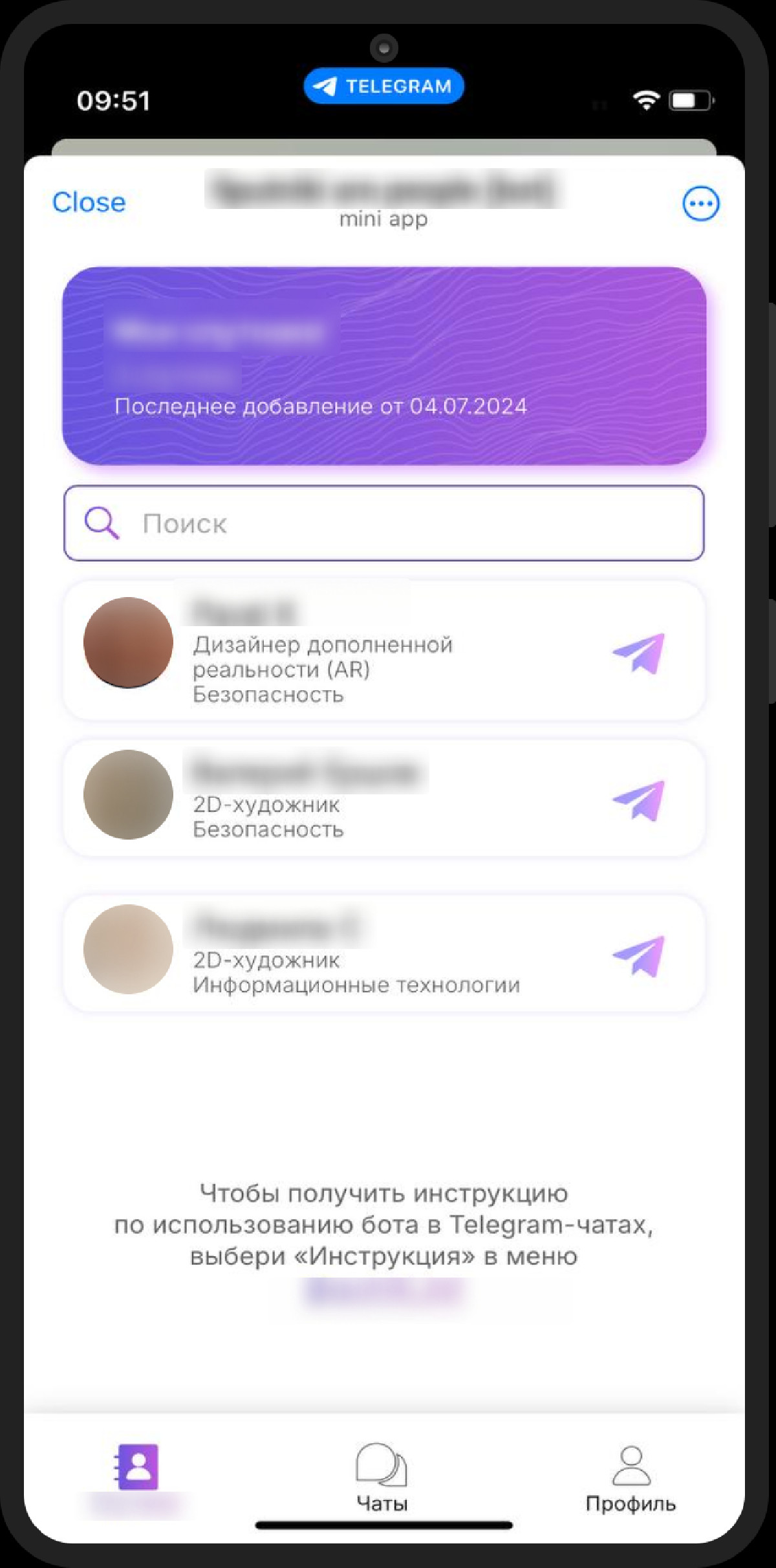The height and width of the screenshot is (1568, 776).
Task: Return to Telegram via top pill
Action: pos(383,86)
